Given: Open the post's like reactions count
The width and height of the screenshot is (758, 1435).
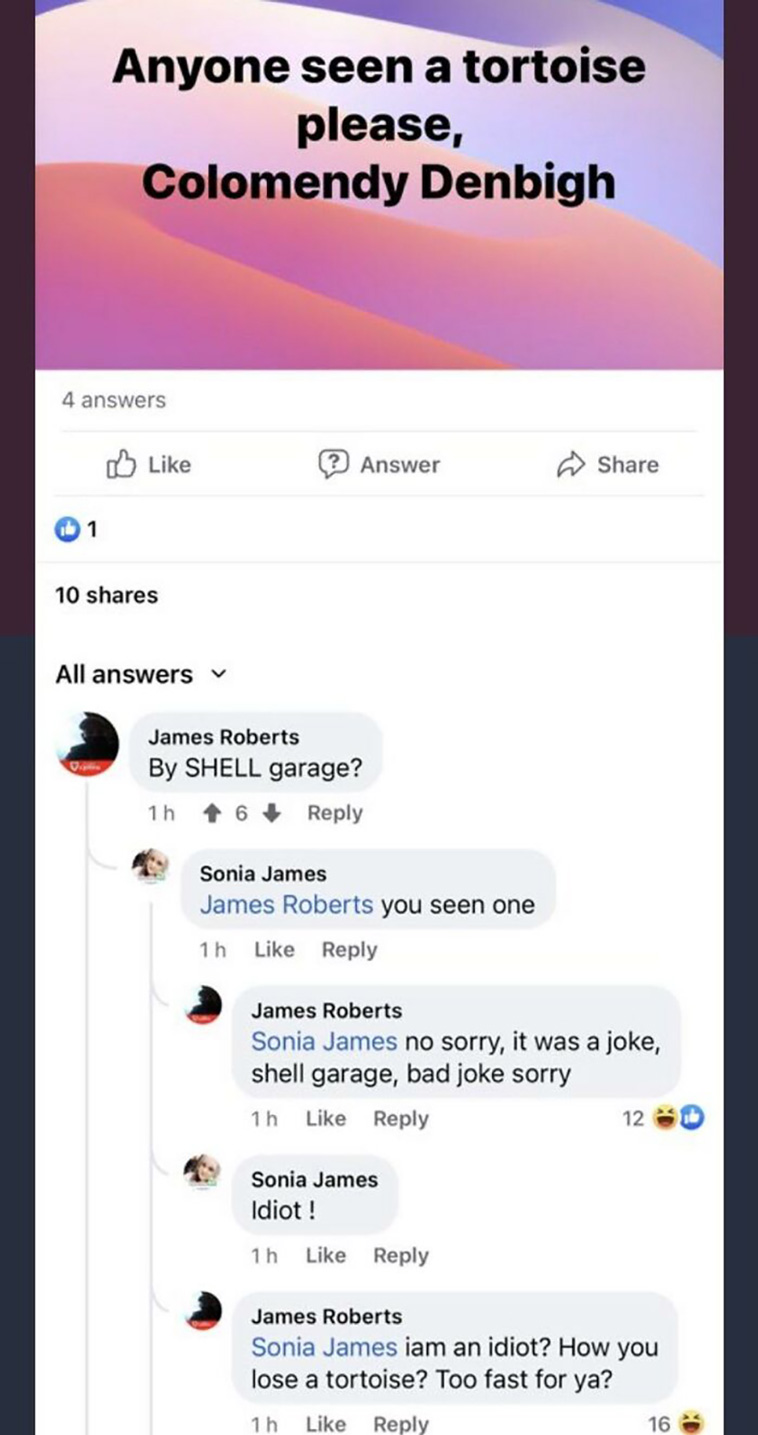Looking at the screenshot, I should (76, 530).
